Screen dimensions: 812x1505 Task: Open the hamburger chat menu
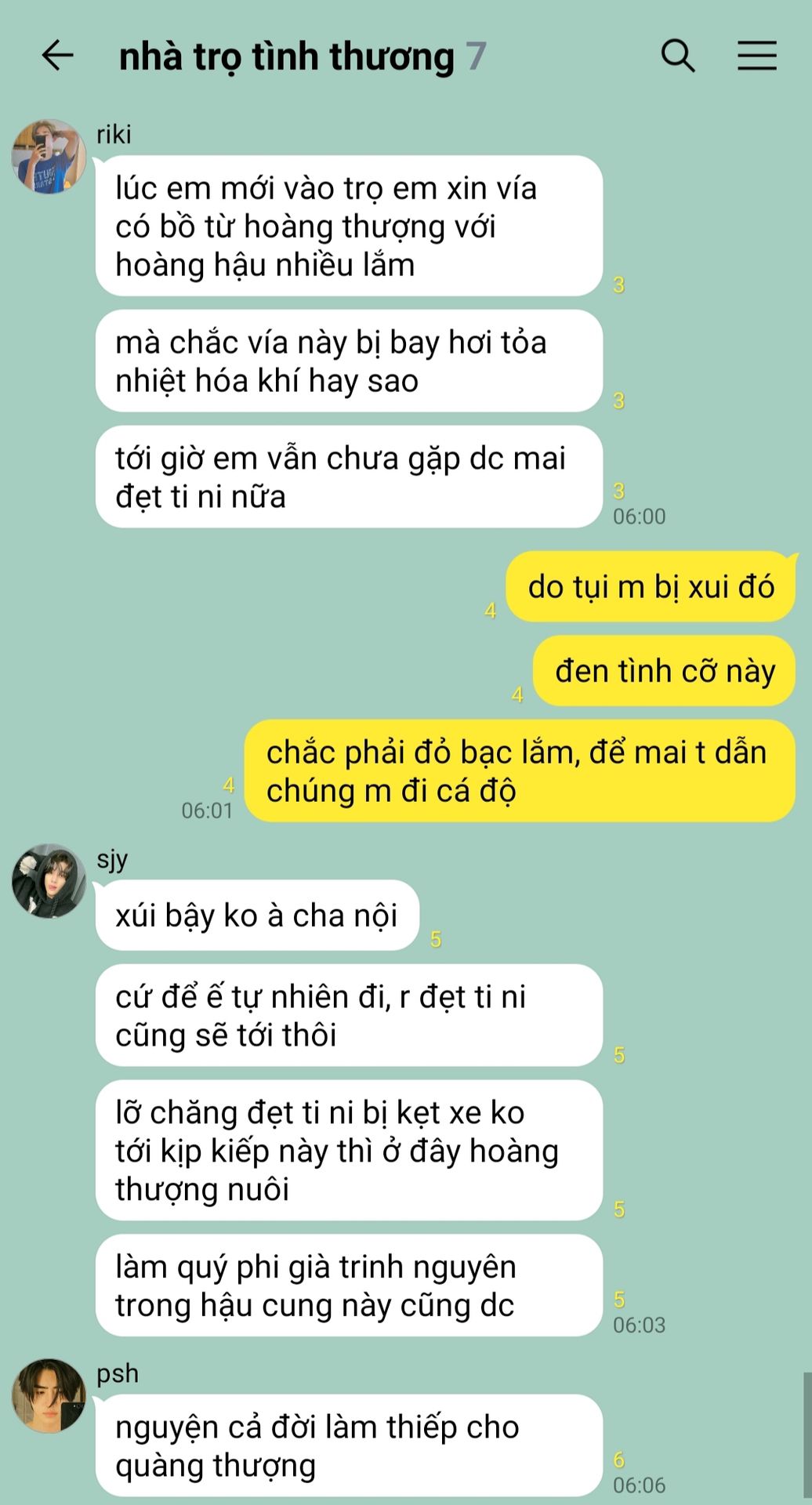(x=757, y=56)
